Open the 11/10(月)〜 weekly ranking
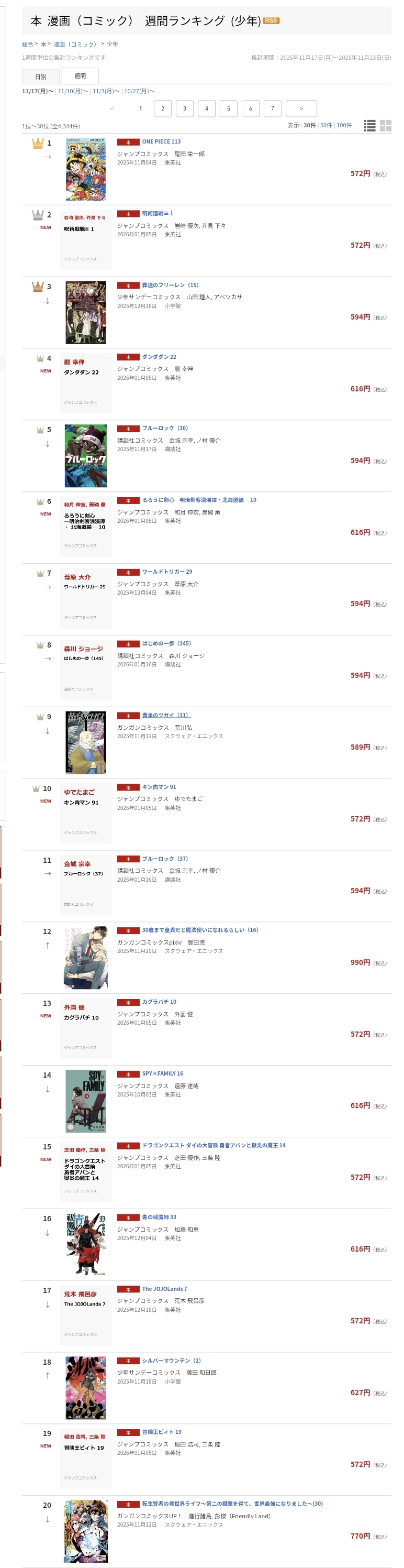This screenshot has height=1568, width=404. (73, 91)
